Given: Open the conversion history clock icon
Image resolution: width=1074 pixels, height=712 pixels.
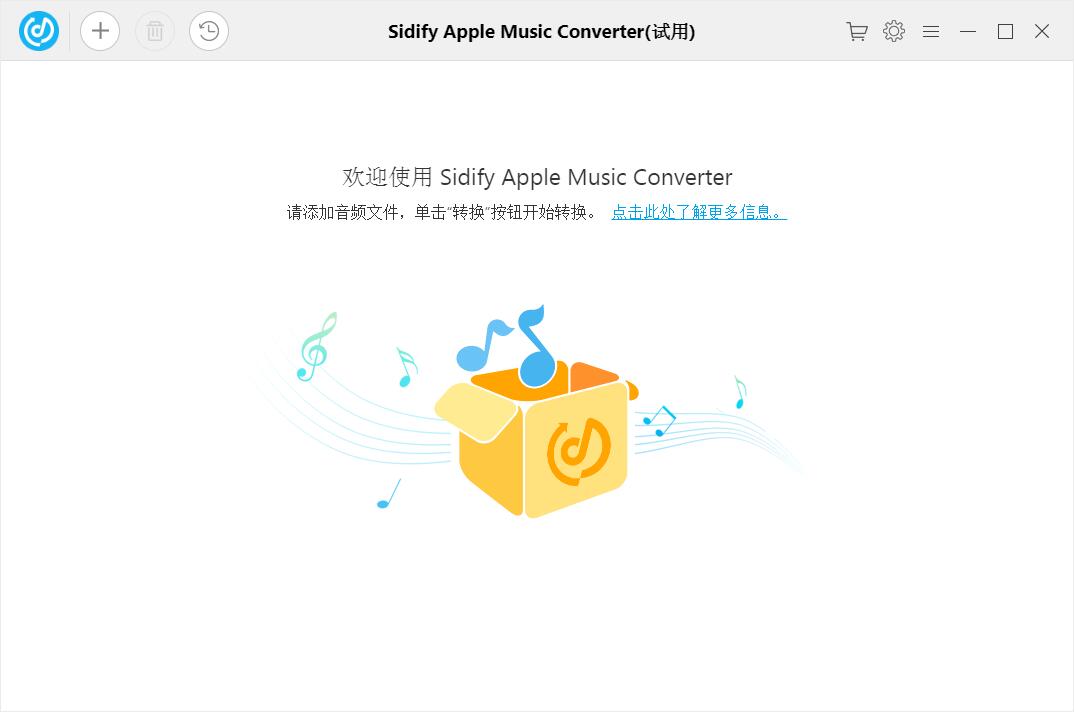Looking at the screenshot, I should (208, 31).
